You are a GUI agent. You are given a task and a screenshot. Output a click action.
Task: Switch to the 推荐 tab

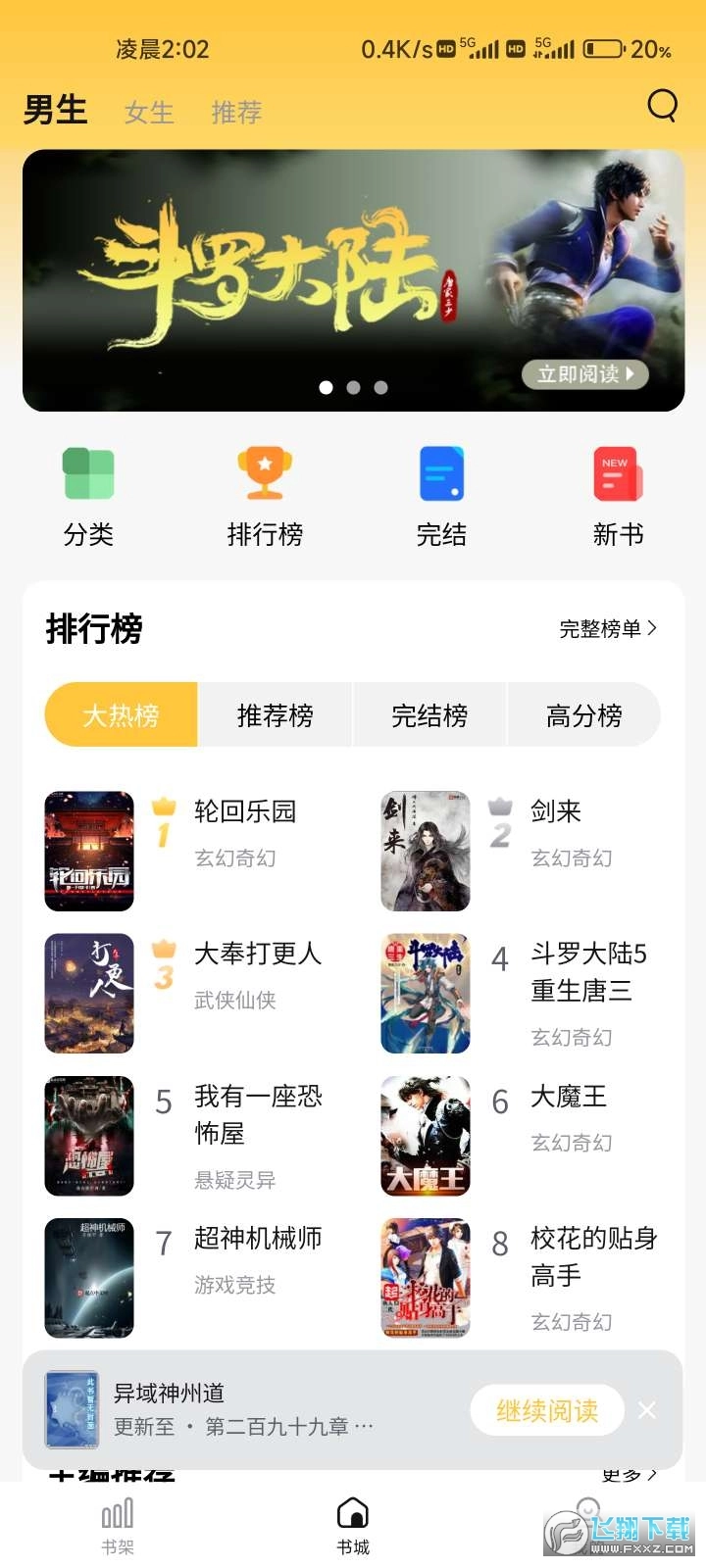236,113
